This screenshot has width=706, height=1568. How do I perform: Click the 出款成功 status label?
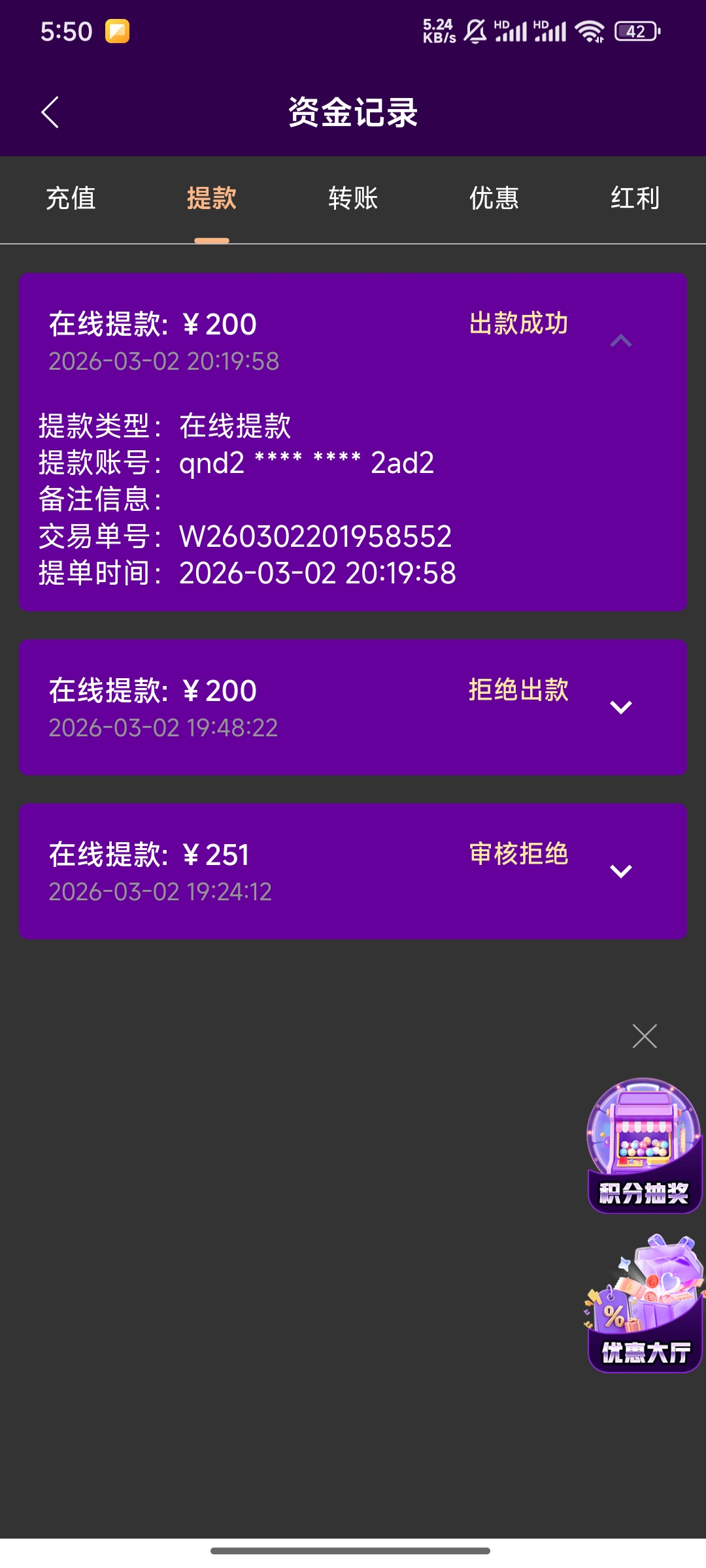point(518,323)
